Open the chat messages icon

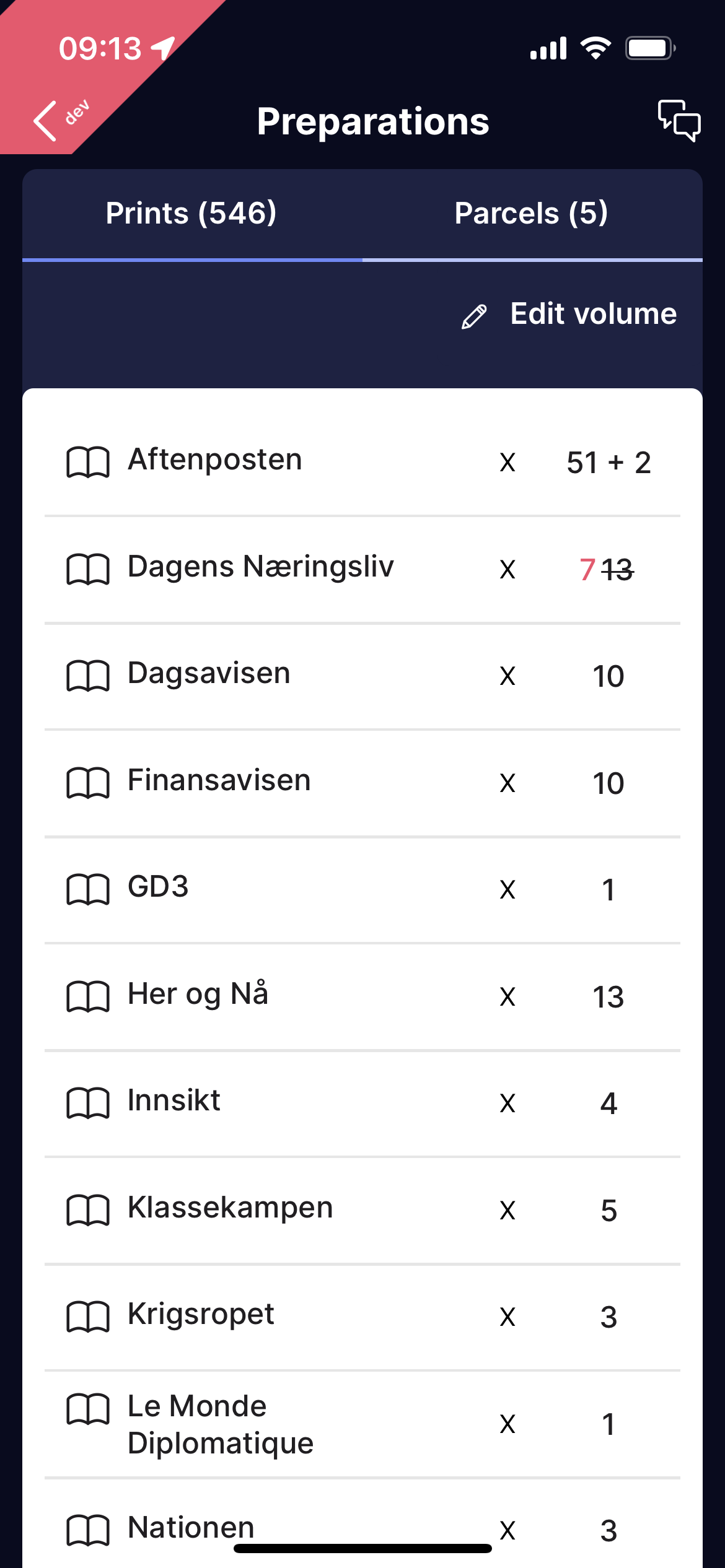click(x=679, y=121)
